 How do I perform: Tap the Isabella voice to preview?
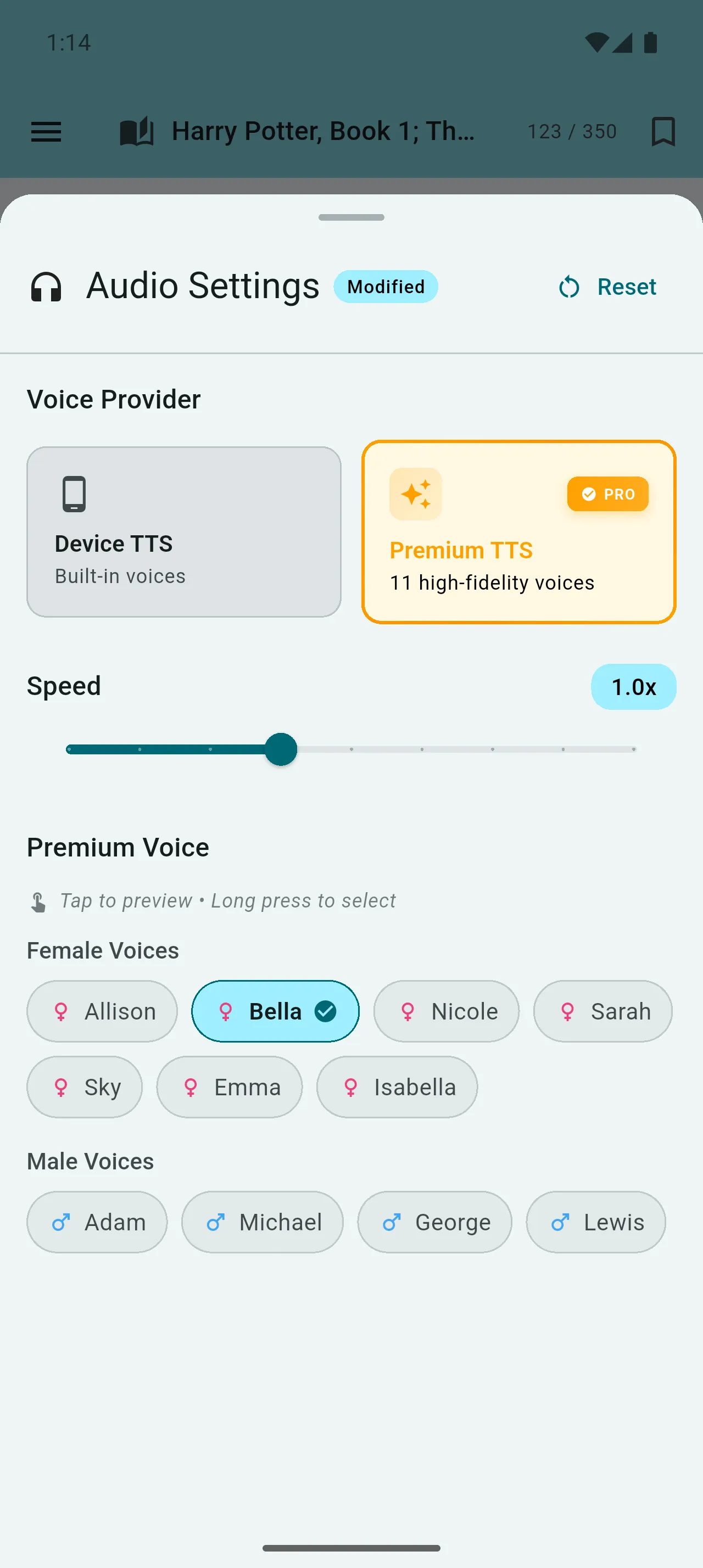[x=396, y=1086]
